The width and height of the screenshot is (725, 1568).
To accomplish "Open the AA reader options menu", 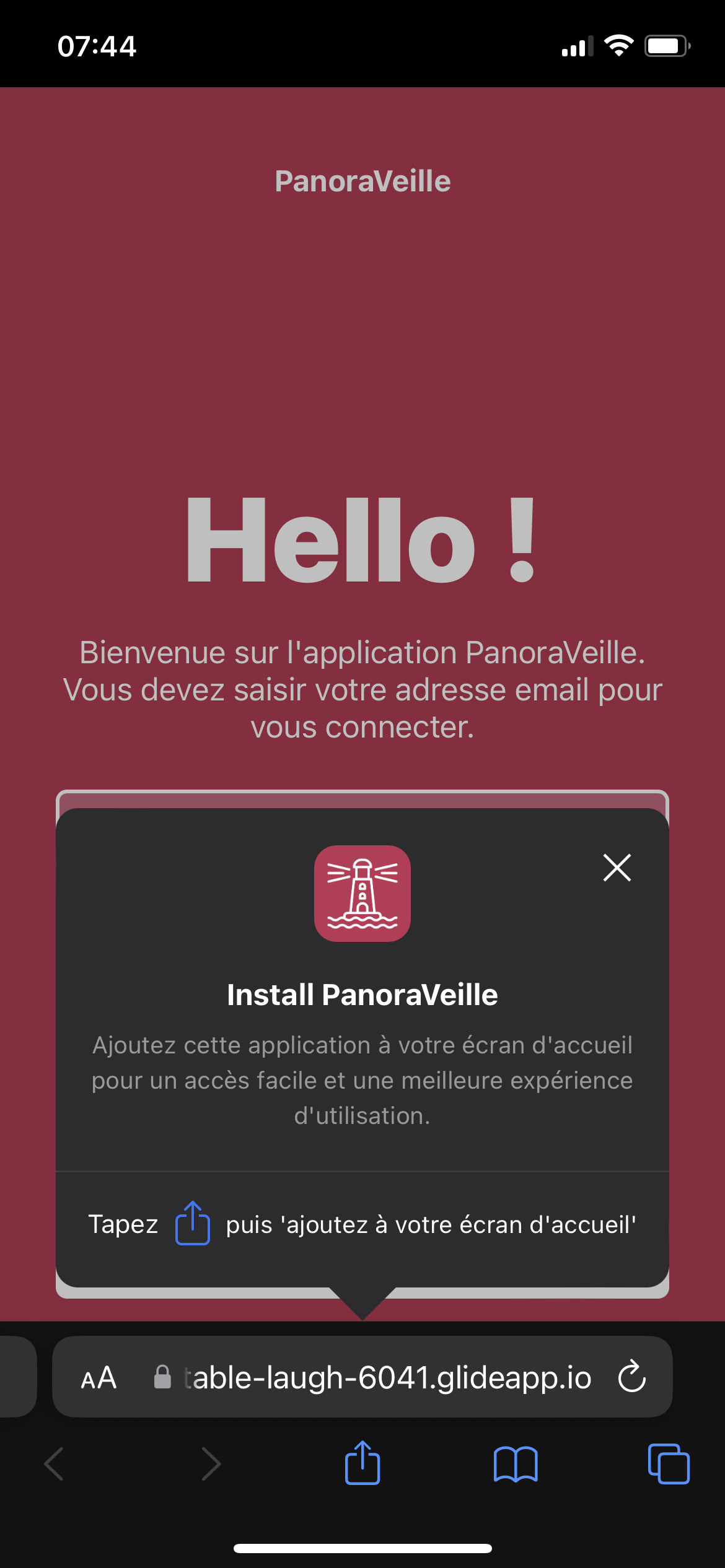I will (99, 1378).
